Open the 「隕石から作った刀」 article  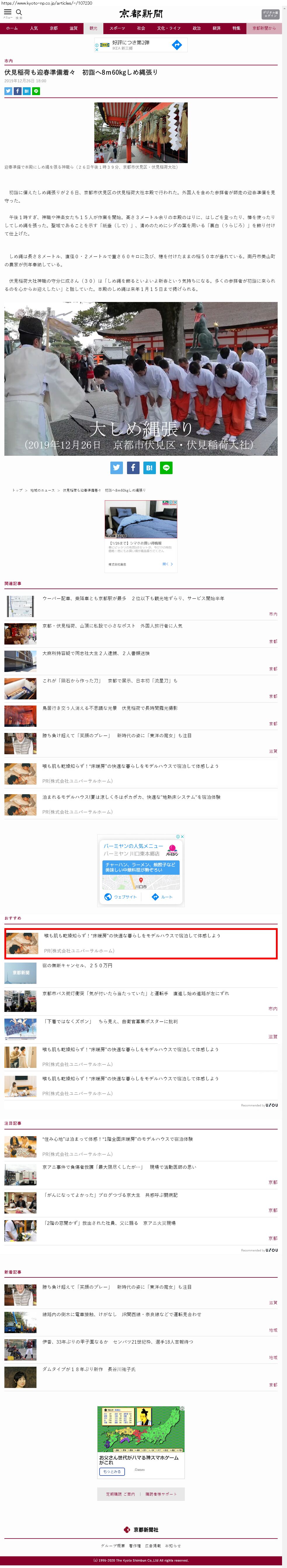pos(110,680)
